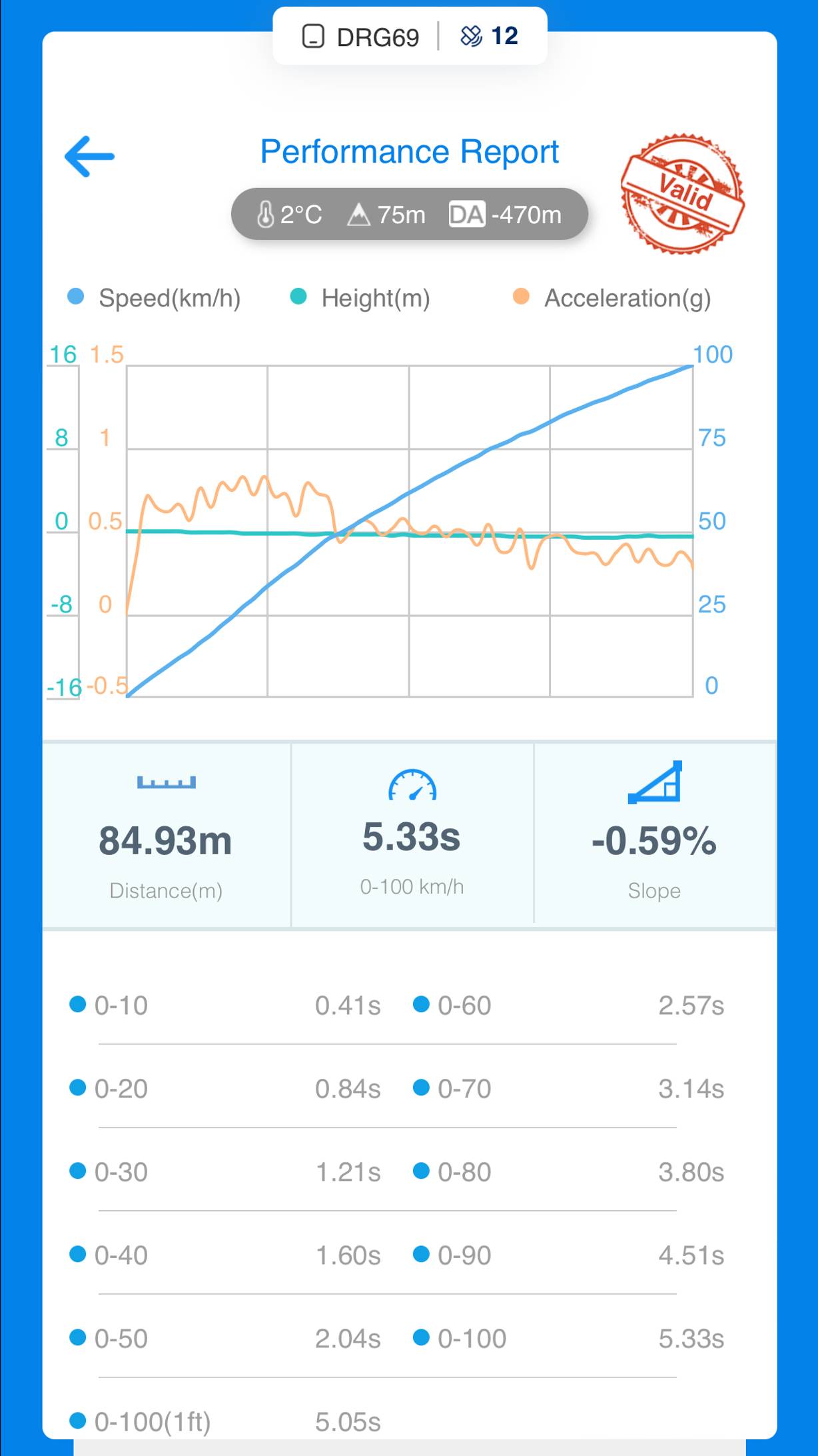818x1456 pixels.
Task: Toggle the Height(m) series in chart legend
Action: [360, 298]
